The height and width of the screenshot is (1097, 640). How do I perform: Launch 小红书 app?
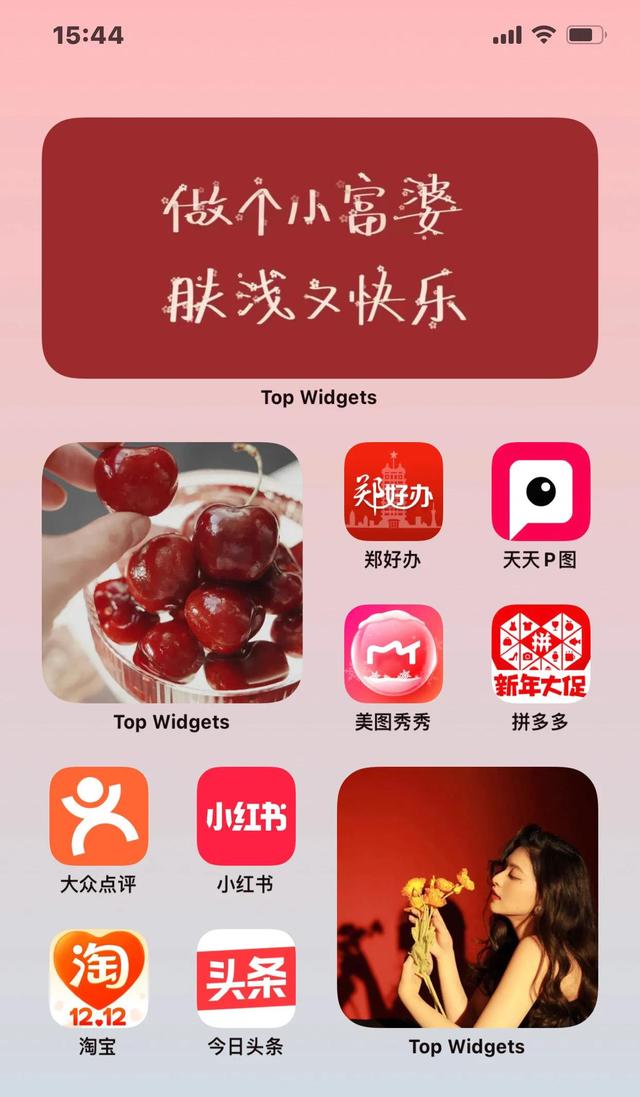(246, 816)
